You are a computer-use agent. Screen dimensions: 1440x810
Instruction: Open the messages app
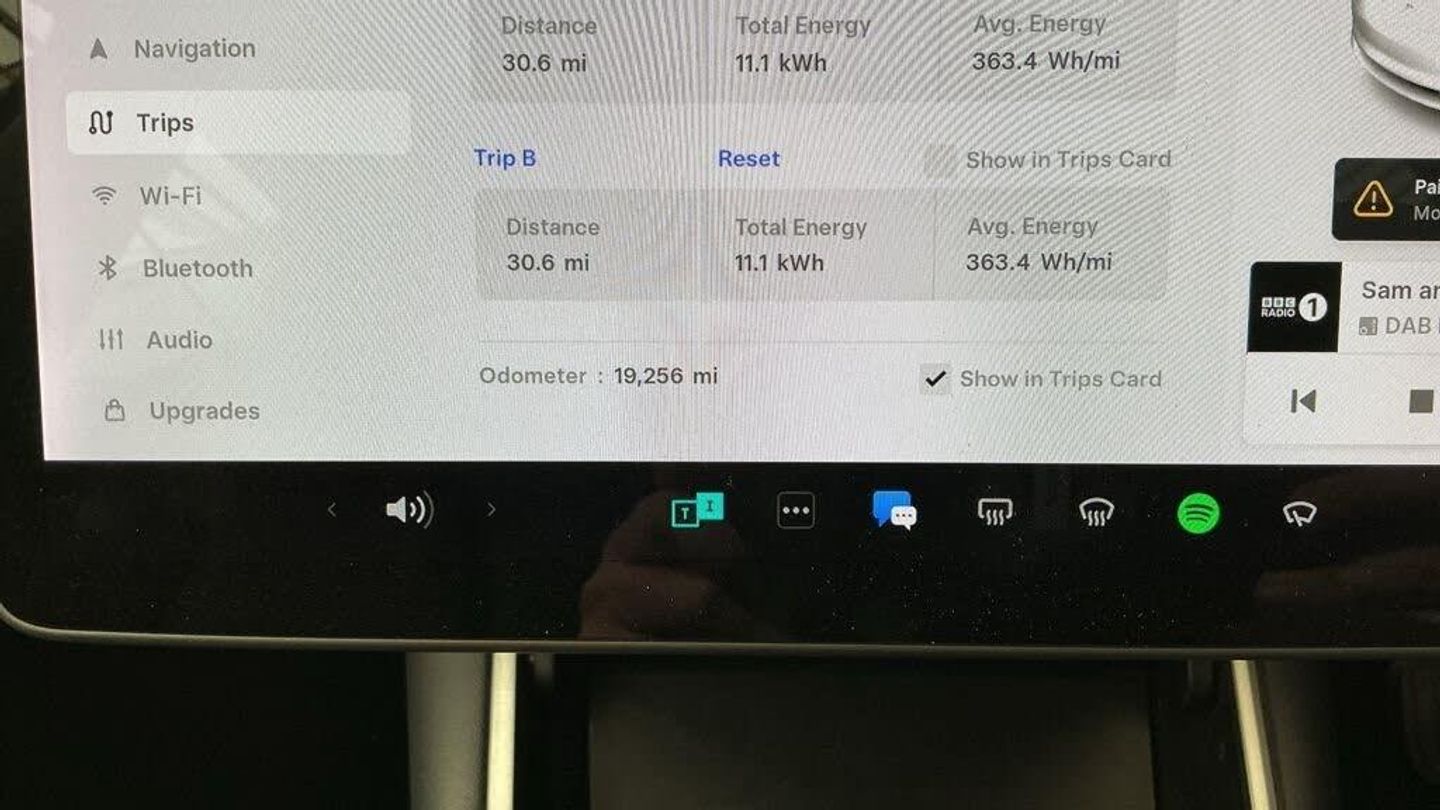point(894,511)
